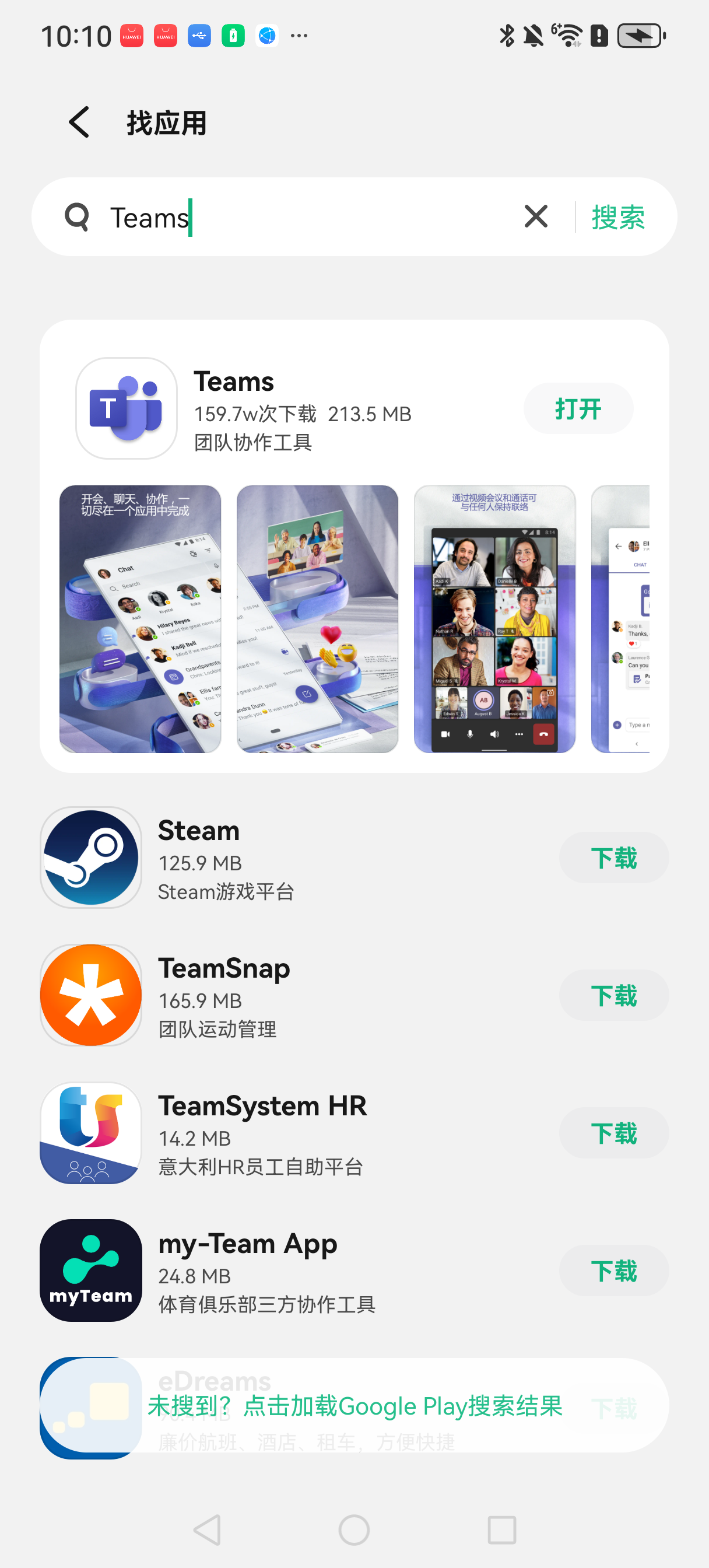Open the Steam app listing
The height and width of the screenshot is (1568, 709).
point(292,857)
